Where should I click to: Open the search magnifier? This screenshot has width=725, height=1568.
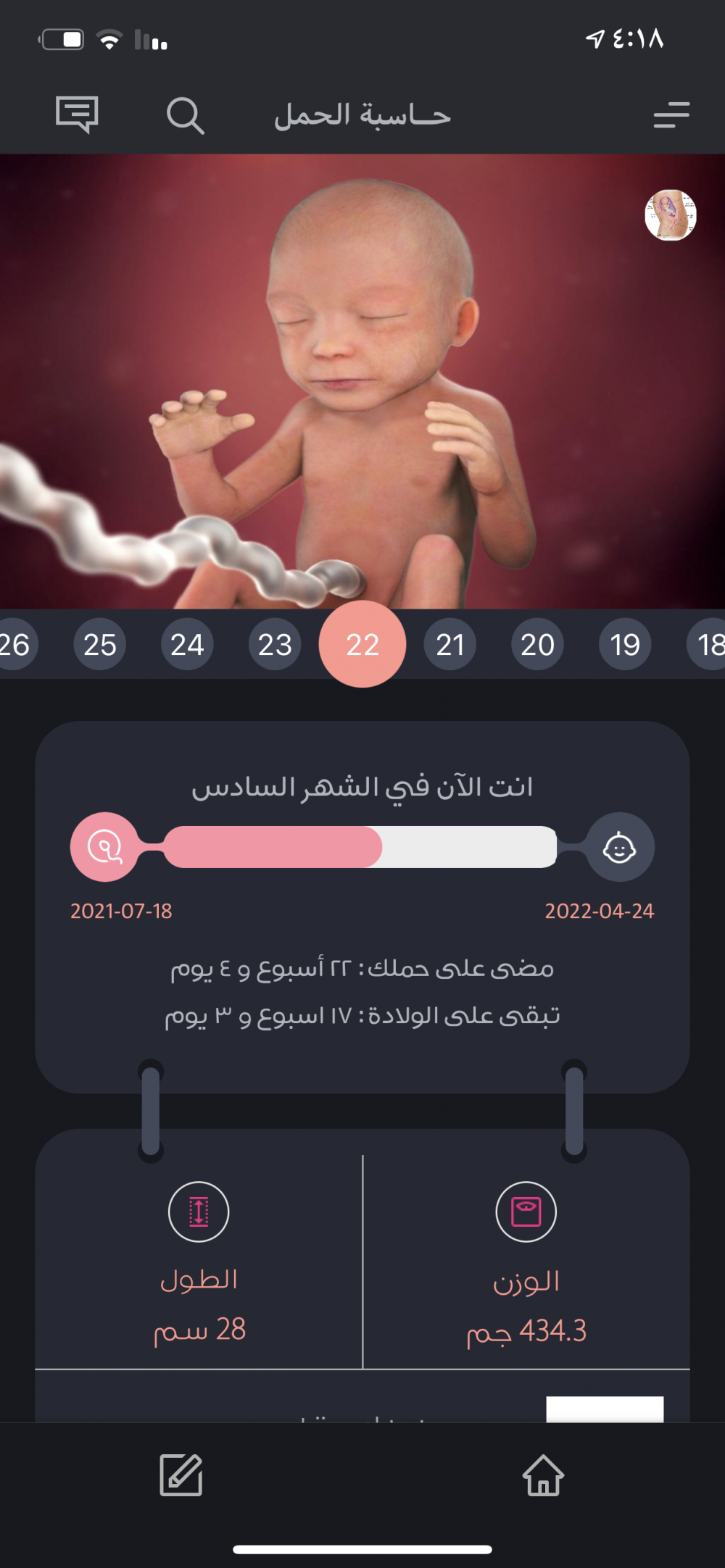(185, 115)
